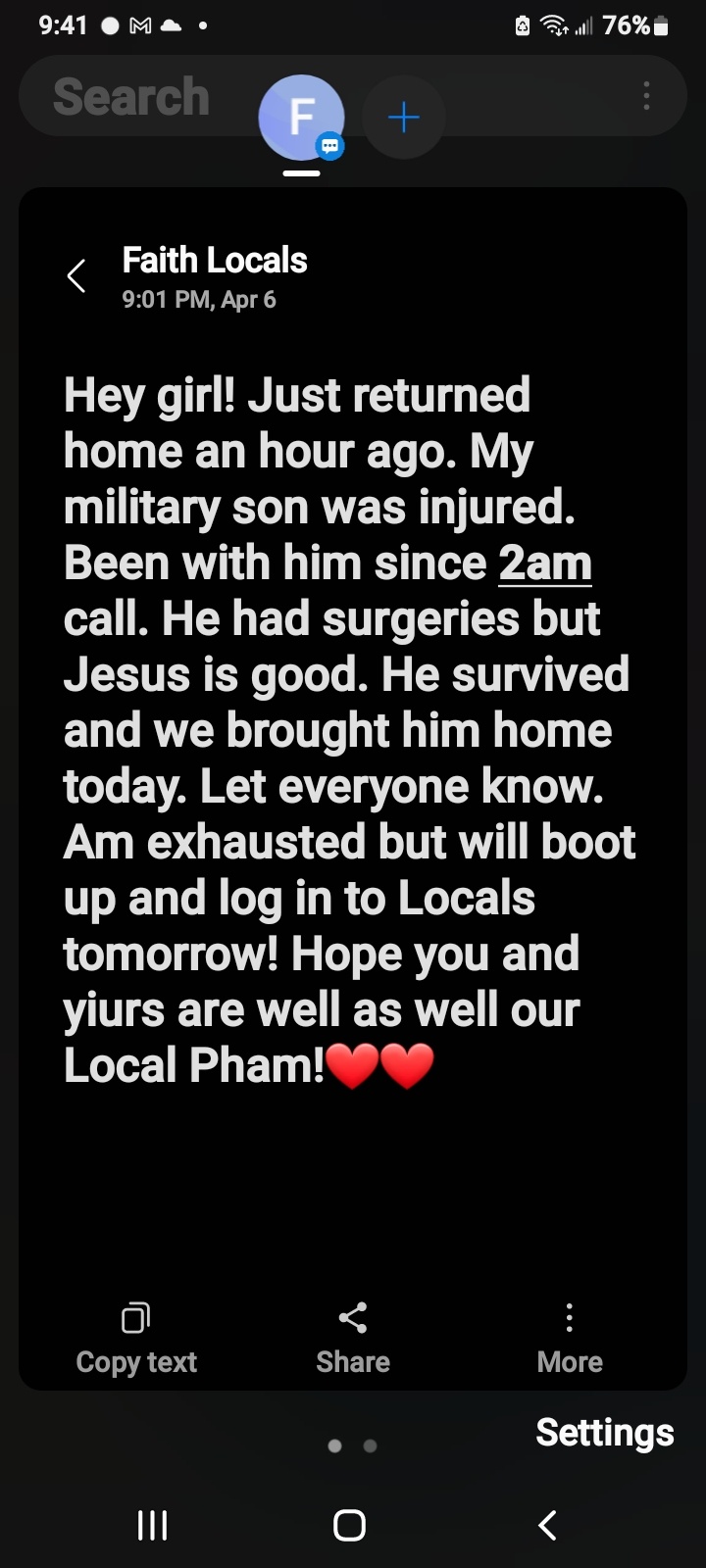Open the overflow menu in search bar
This screenshot has width=706, height=1568.
[646, 96]
